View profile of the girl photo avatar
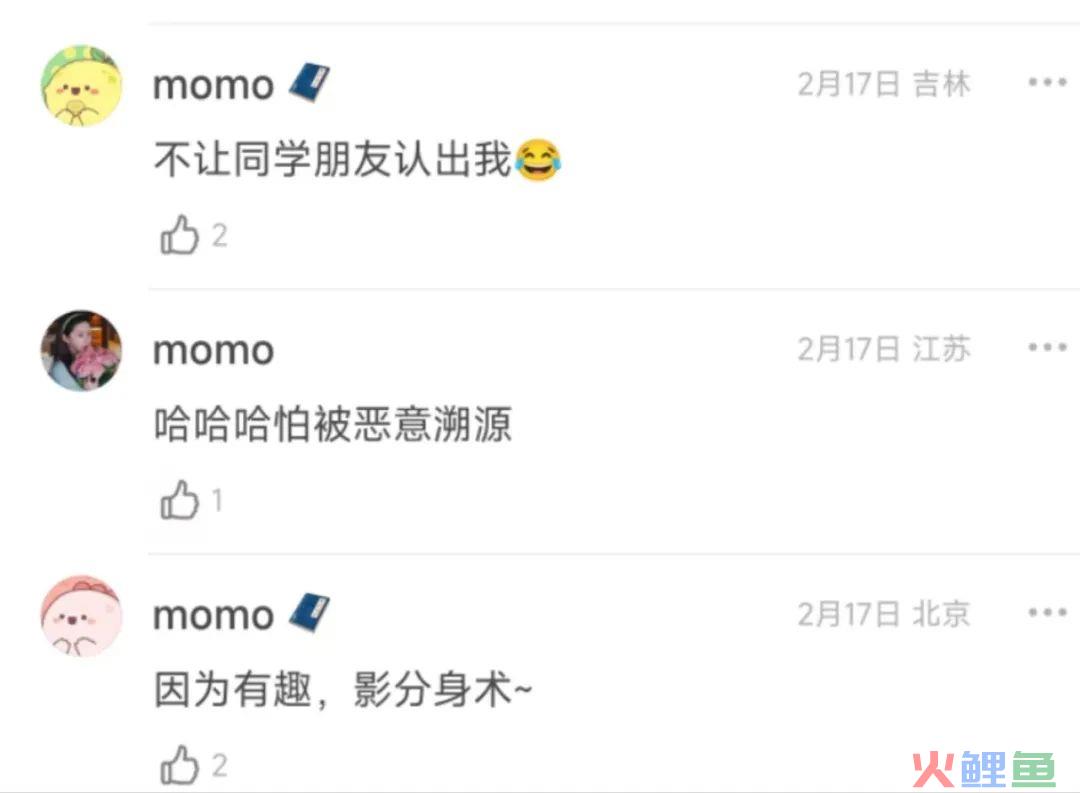Viewport: 1080px width, 793px height. [x=81, y=350]
